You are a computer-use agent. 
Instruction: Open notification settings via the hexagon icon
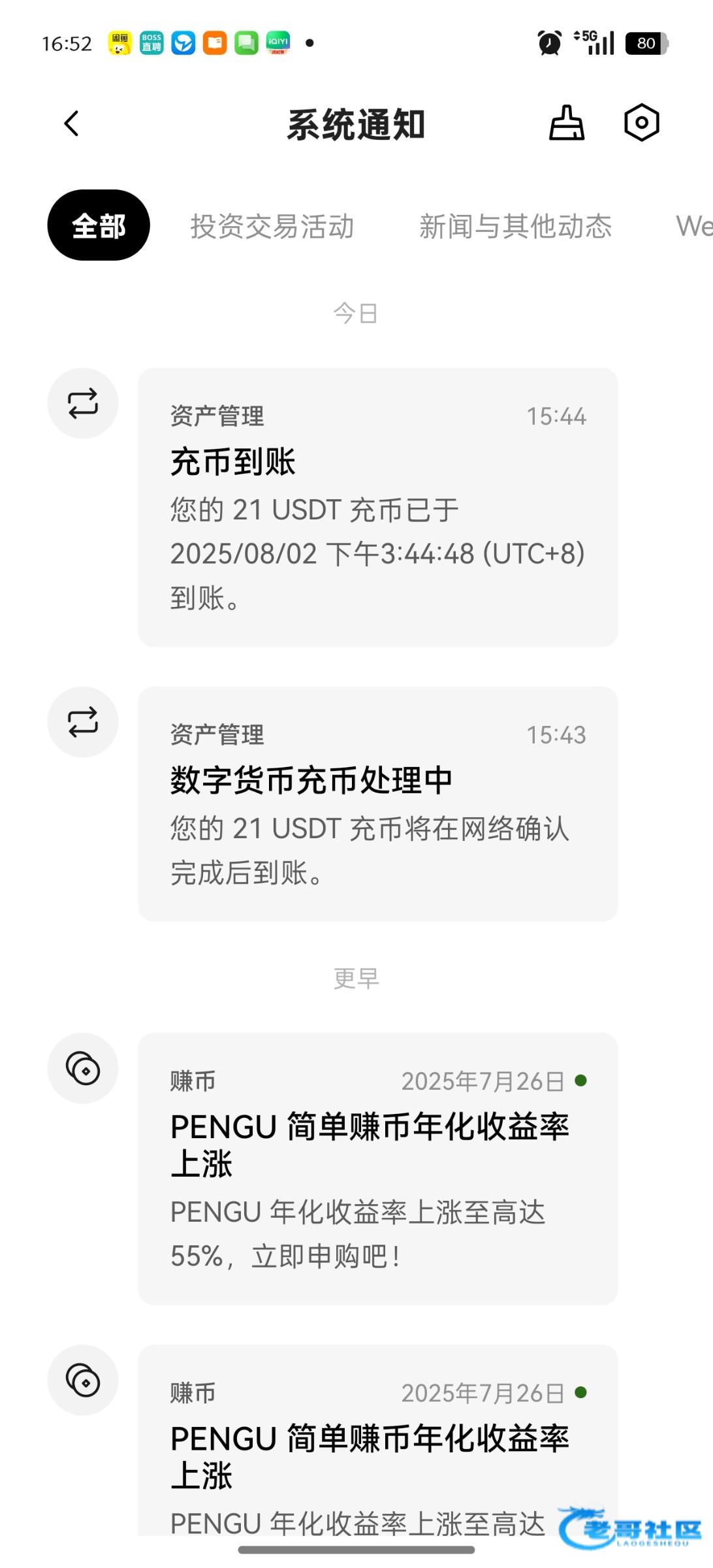click(x=642, y=123)
